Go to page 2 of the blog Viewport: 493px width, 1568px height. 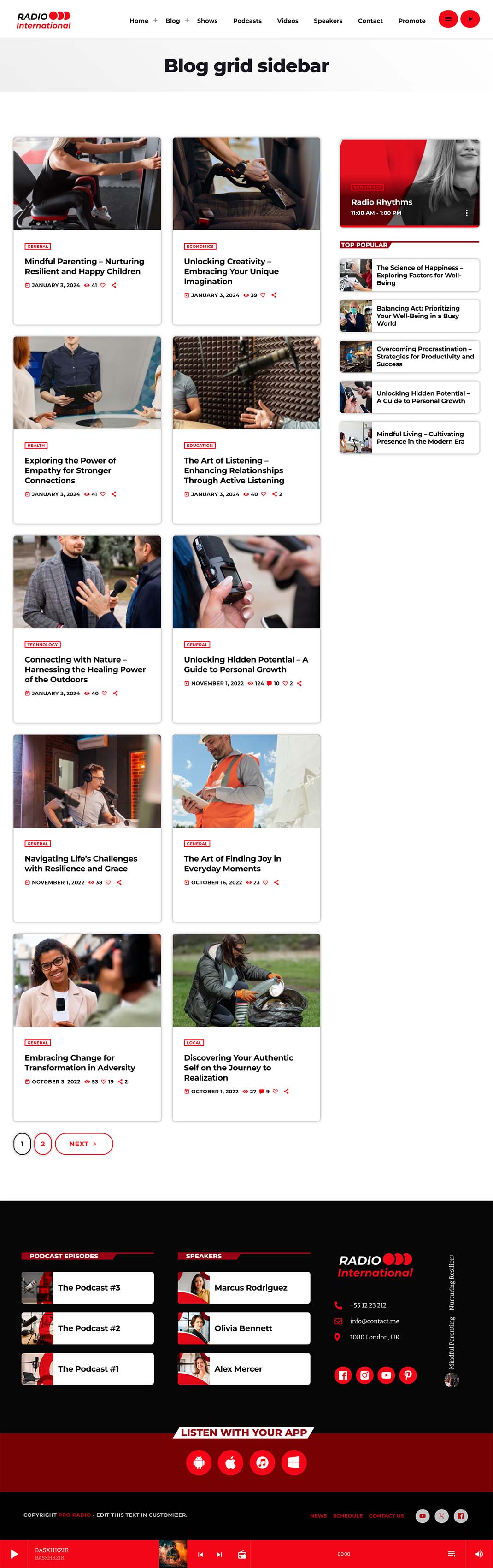pyautogui.click(x=42, y=1144)
